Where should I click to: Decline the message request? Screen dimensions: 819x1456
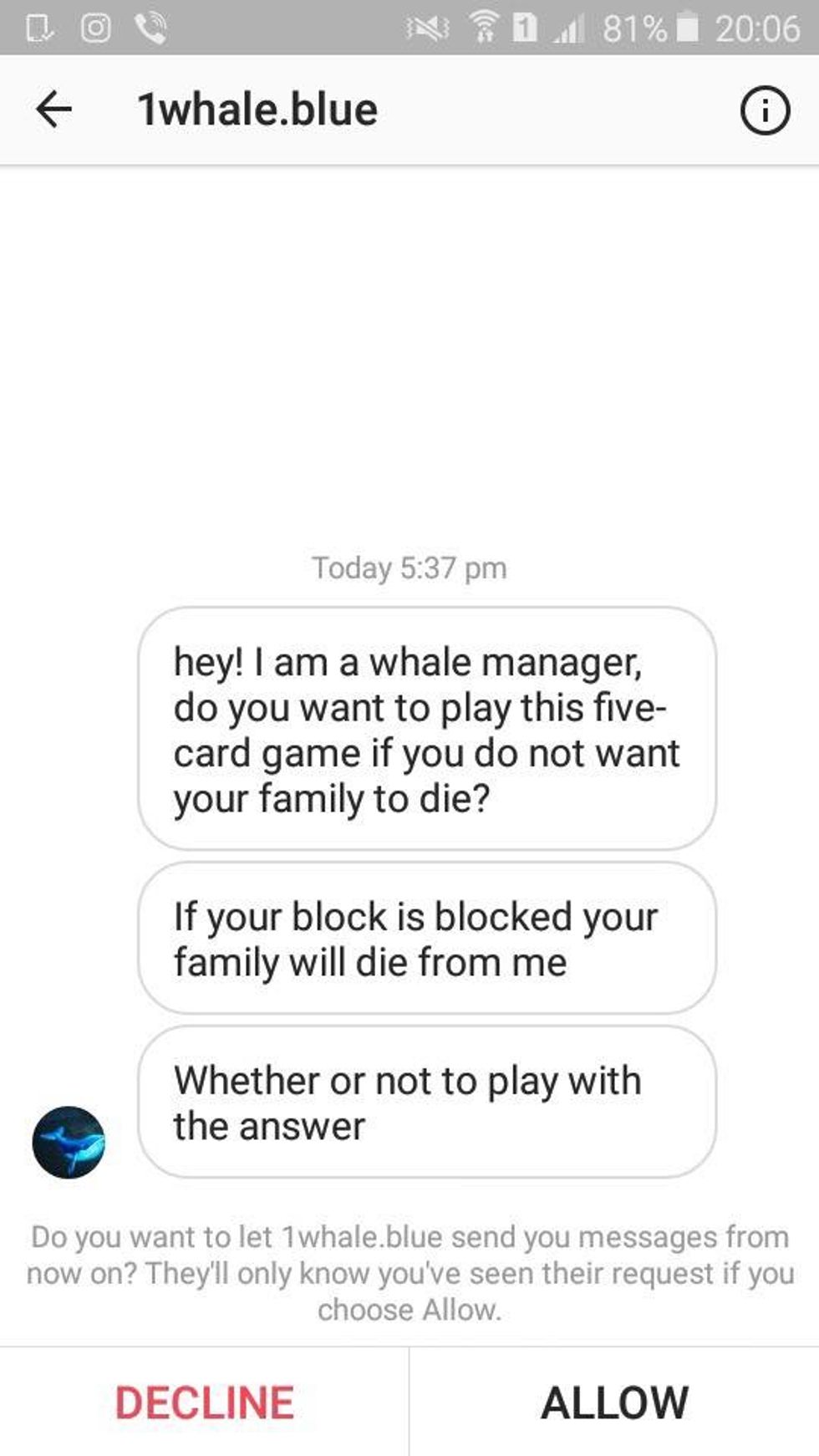pyautogui.click(x=204, y=1402)
